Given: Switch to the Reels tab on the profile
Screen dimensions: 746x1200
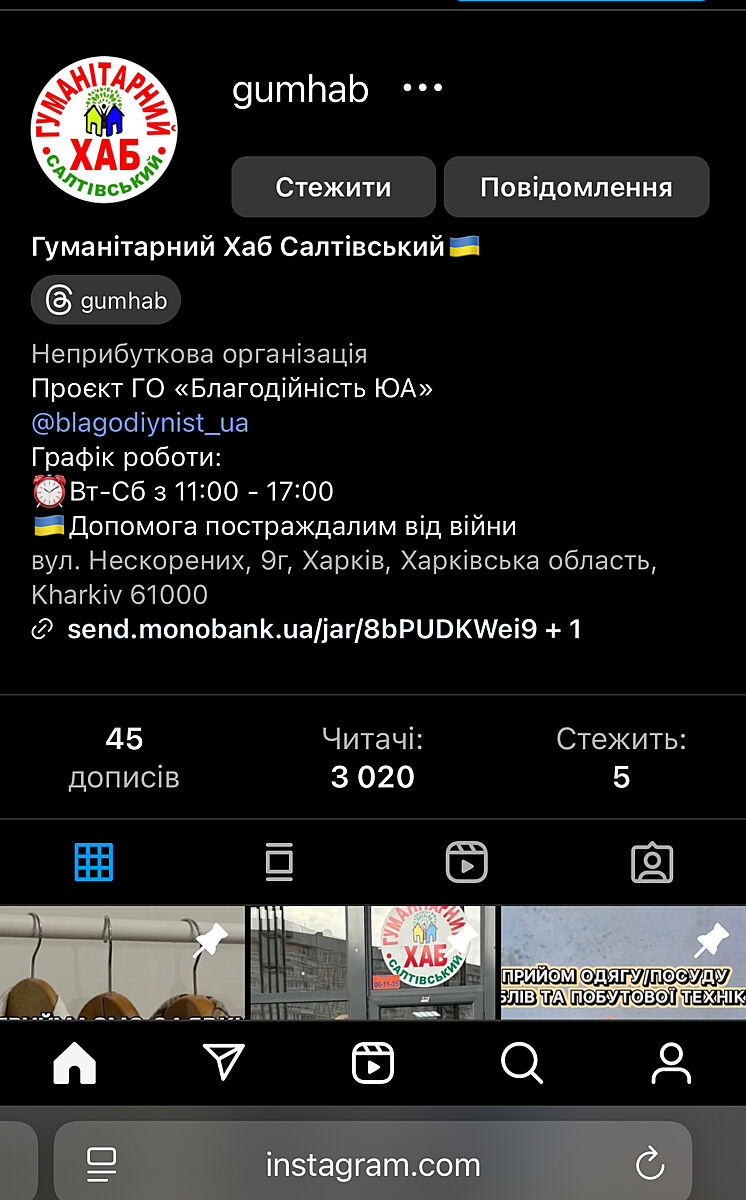Looking at the screenshot, I should 466,862.
